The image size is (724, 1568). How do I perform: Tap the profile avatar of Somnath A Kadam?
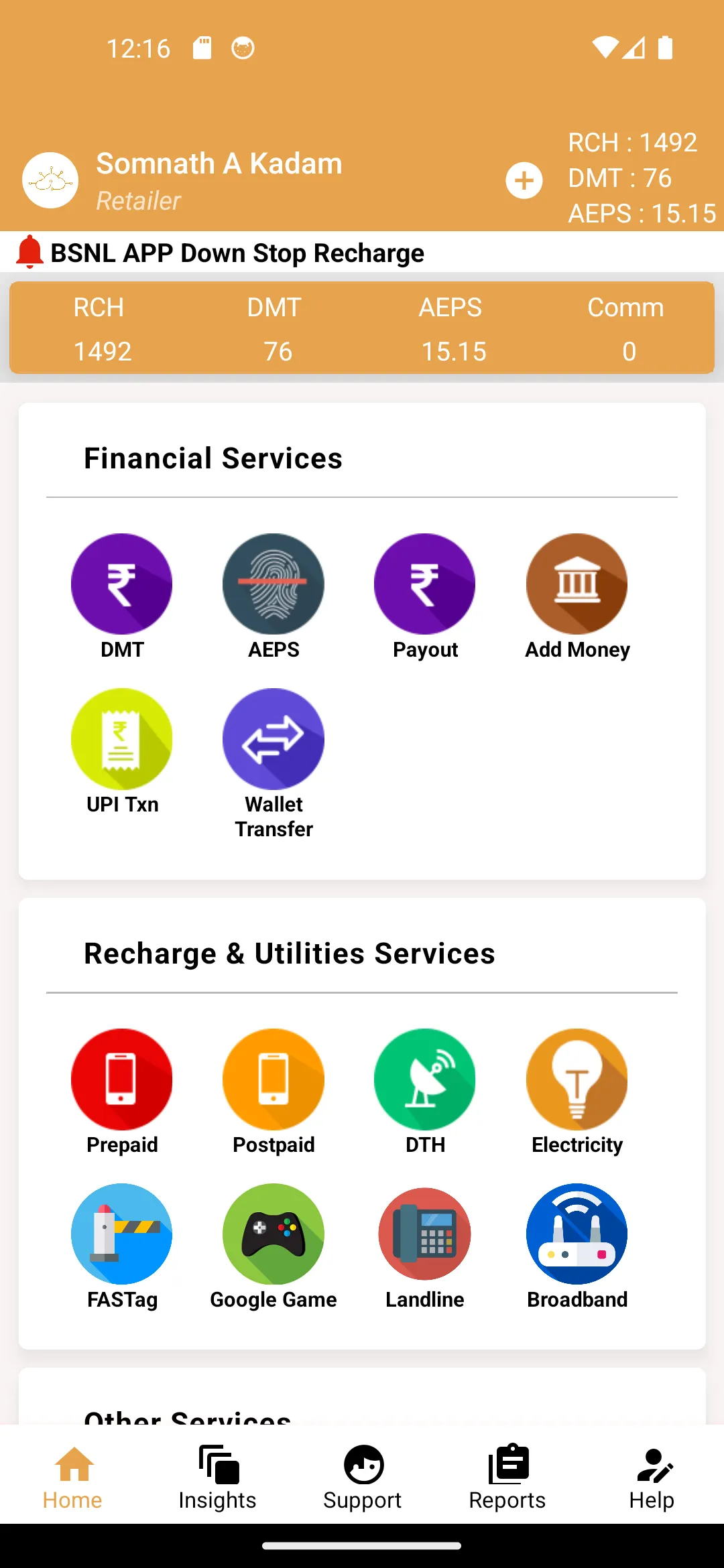pos(50,180)
